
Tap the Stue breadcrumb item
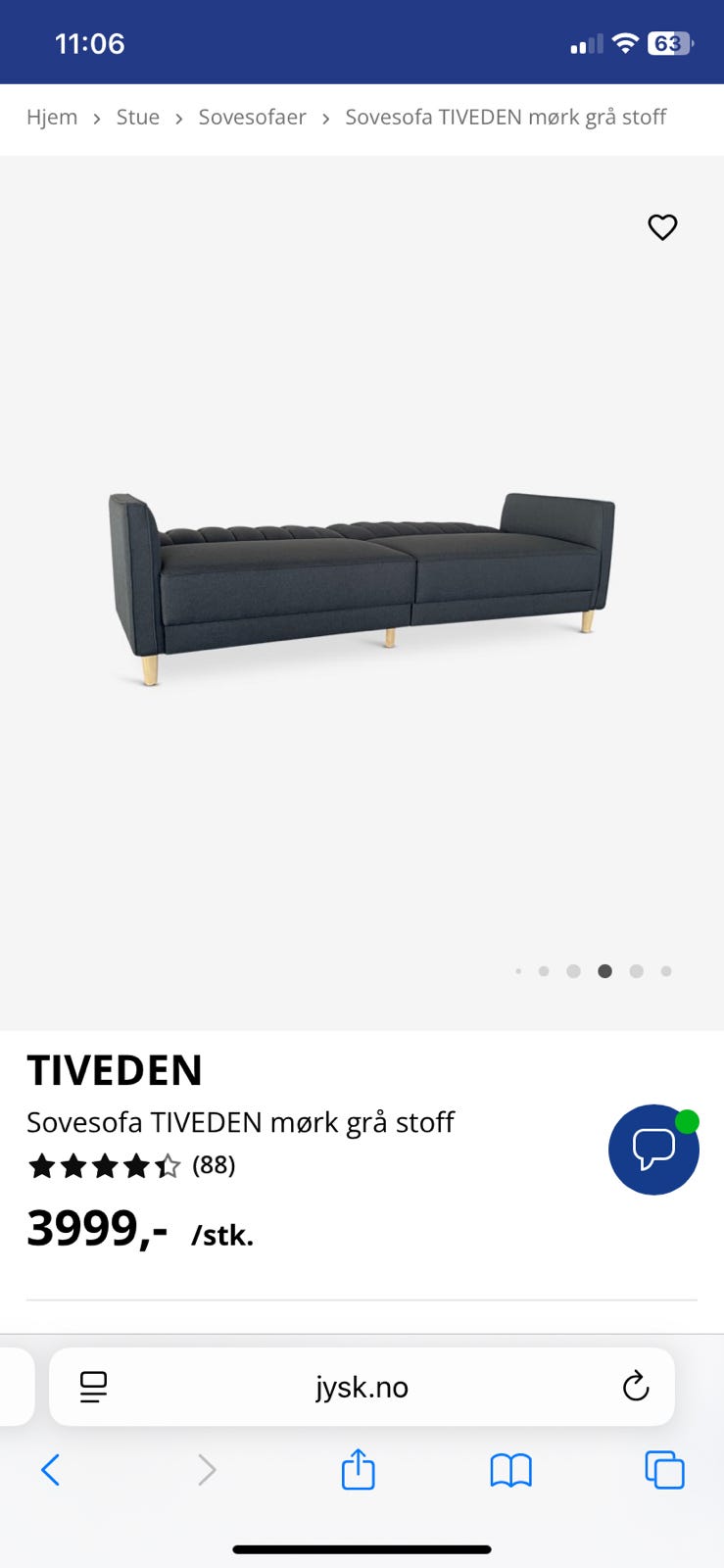pyautogui.click(x=137, y=117)
